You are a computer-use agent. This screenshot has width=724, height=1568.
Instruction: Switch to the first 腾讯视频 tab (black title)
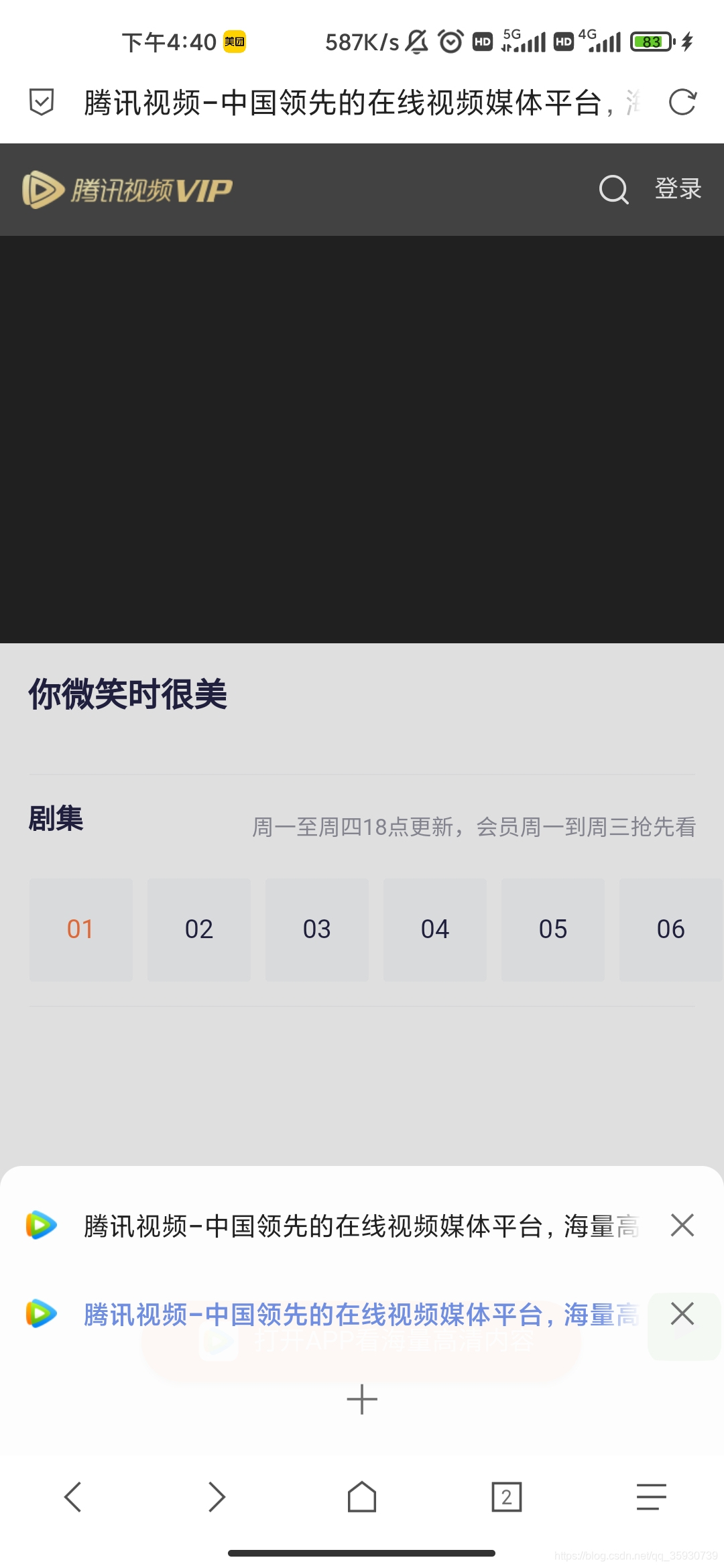pyautogui.click(x=361, y=1226)
